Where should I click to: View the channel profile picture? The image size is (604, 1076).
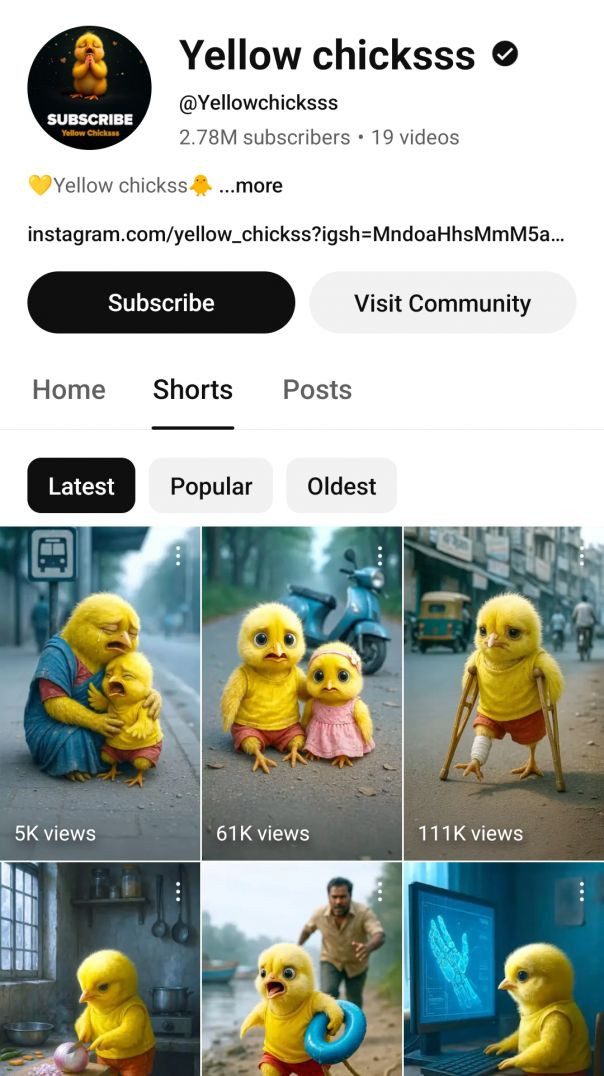[x=89, y=88]
